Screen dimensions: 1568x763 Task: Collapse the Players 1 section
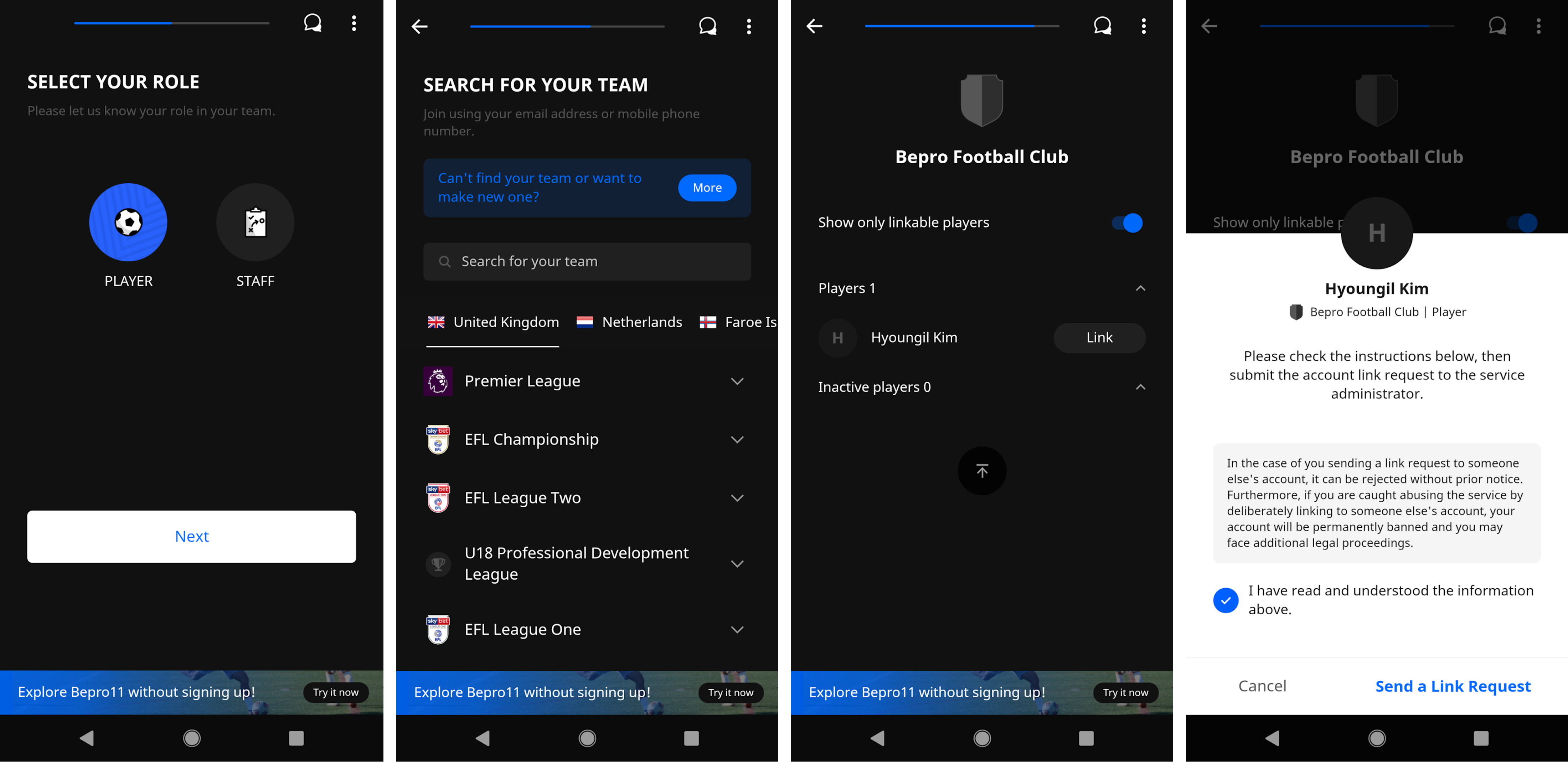[1140, 288]
